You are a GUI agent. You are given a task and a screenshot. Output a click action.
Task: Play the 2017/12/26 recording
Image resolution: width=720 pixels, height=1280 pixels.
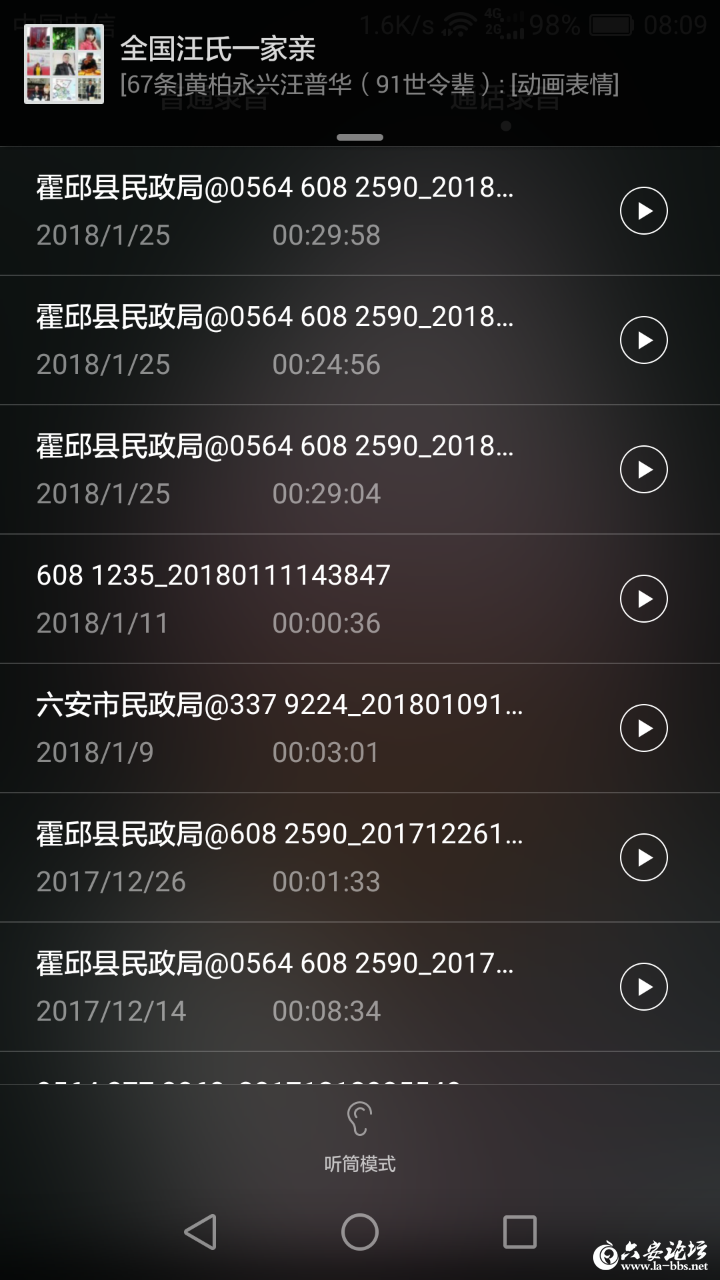[643, 857]
